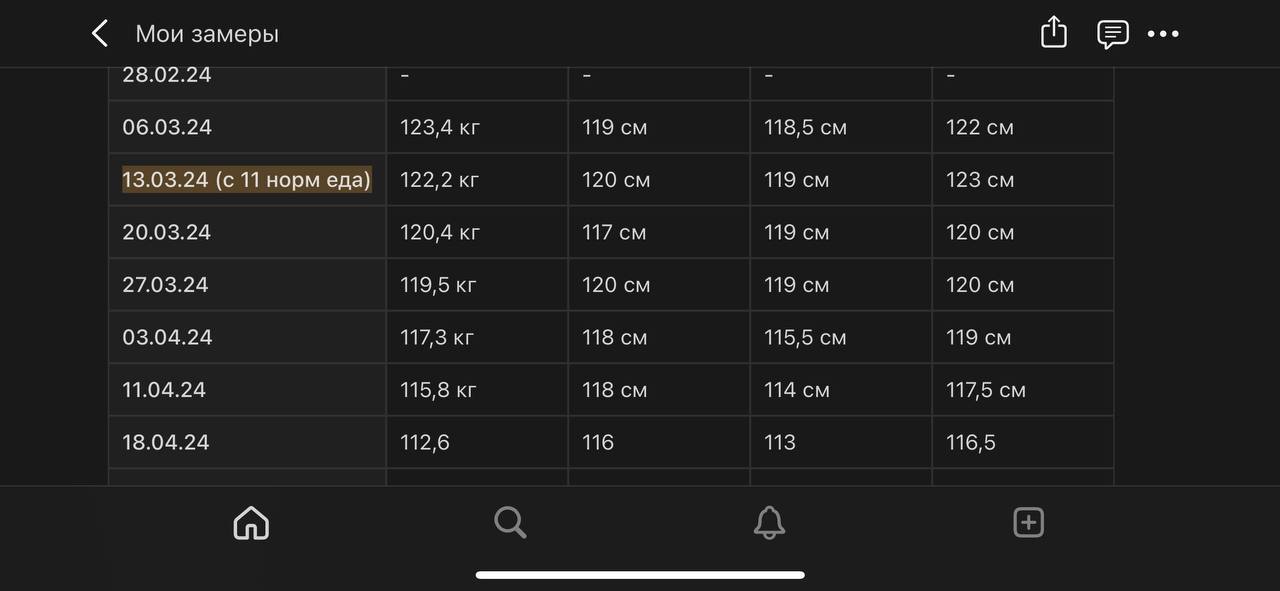Create a new page with plus icon

click(x=1028, y=522)
